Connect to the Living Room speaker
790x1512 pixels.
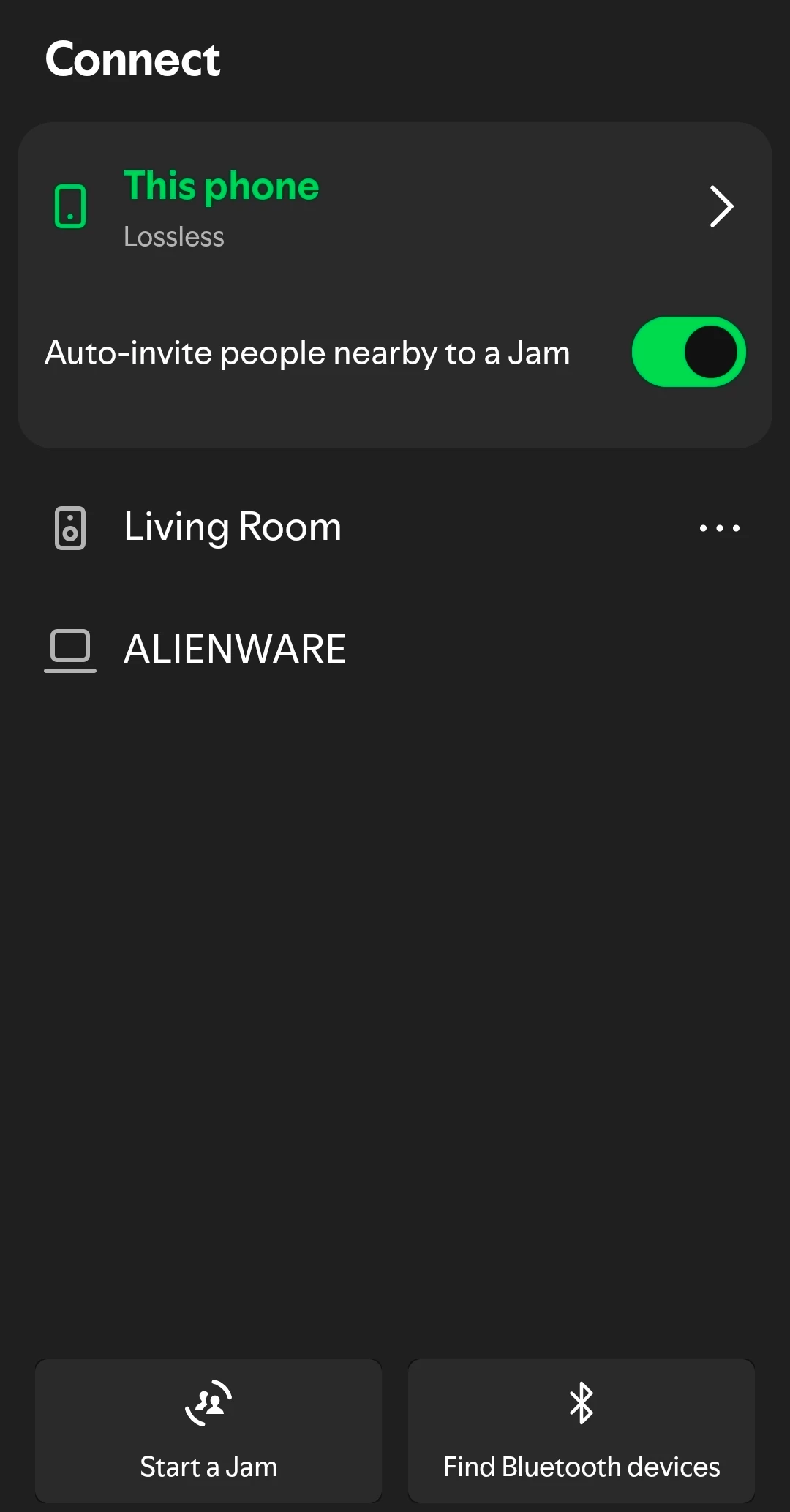233,527
